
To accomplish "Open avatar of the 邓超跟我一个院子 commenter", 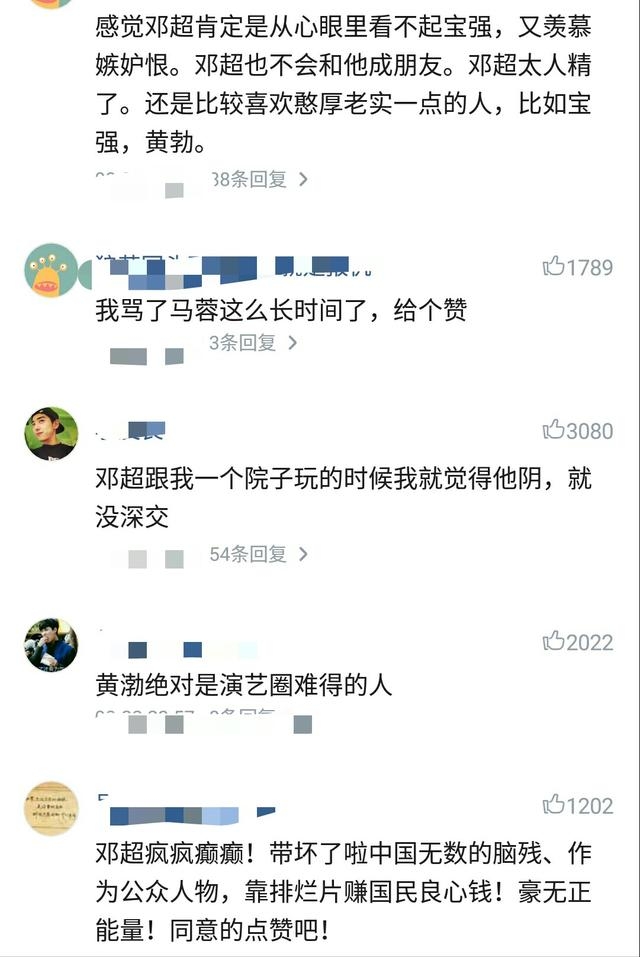I will (51, 434).
